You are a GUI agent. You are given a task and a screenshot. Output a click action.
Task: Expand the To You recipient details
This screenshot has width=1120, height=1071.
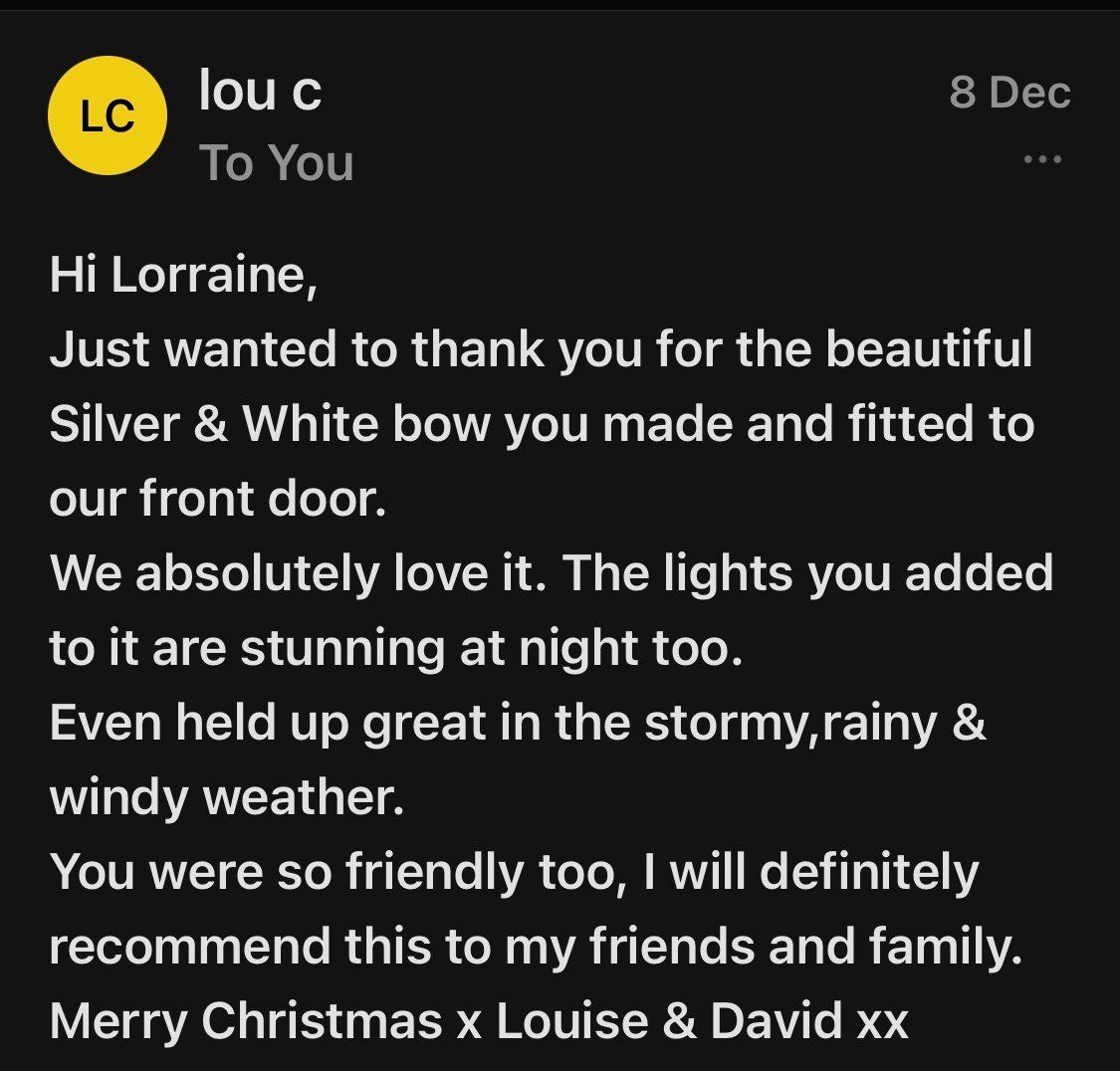(x=277, y=163)
